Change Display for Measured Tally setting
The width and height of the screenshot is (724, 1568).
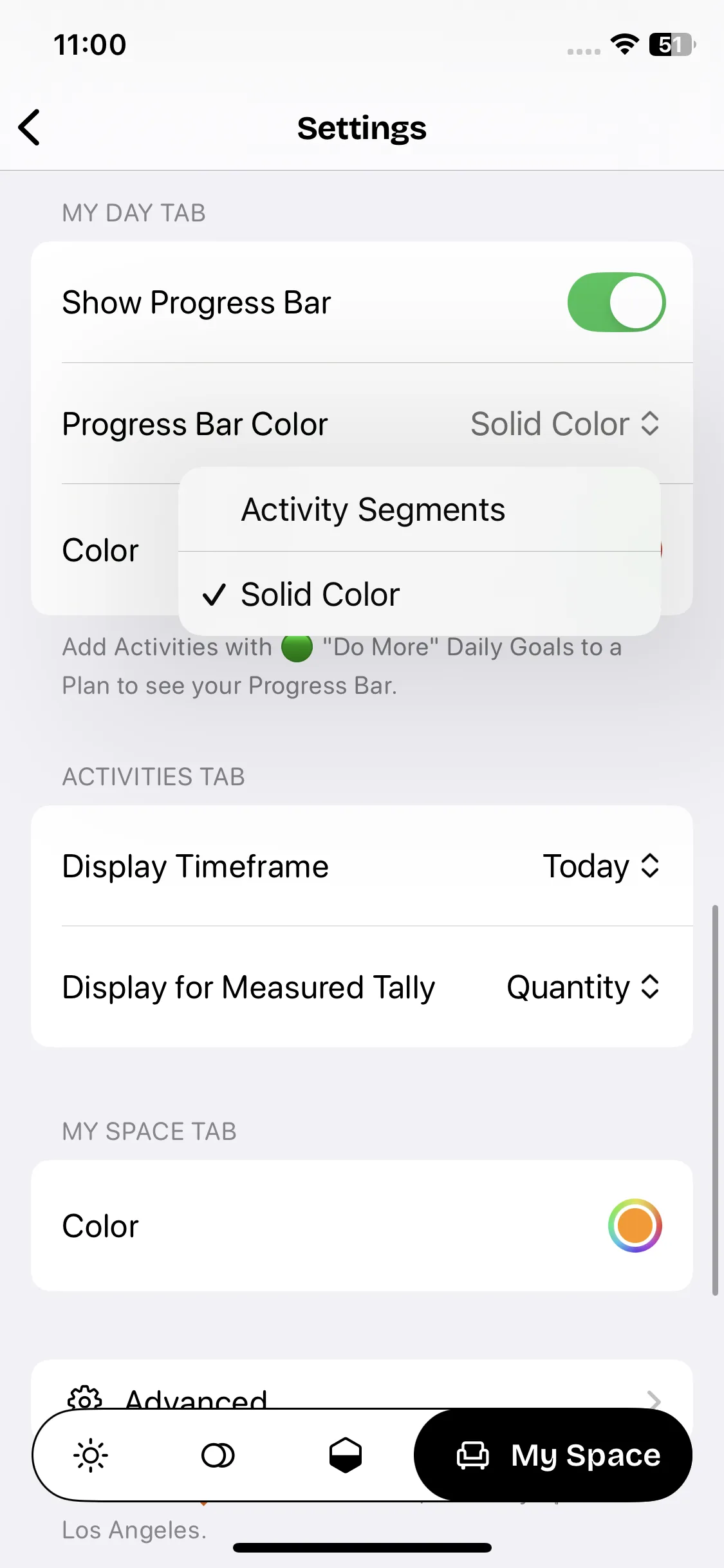tap(582, 987)
